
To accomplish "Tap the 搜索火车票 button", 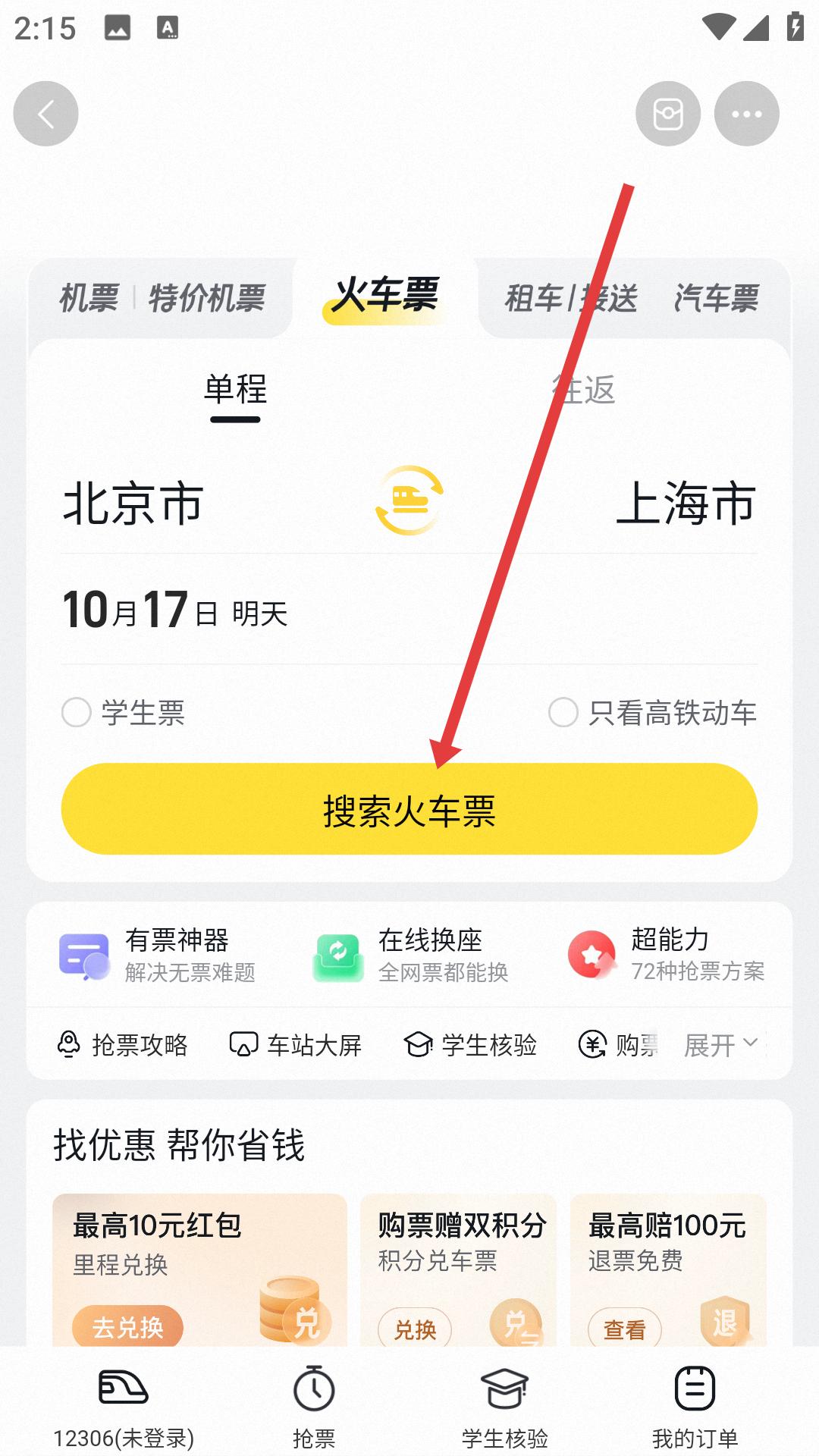I will tap(409, 809).
